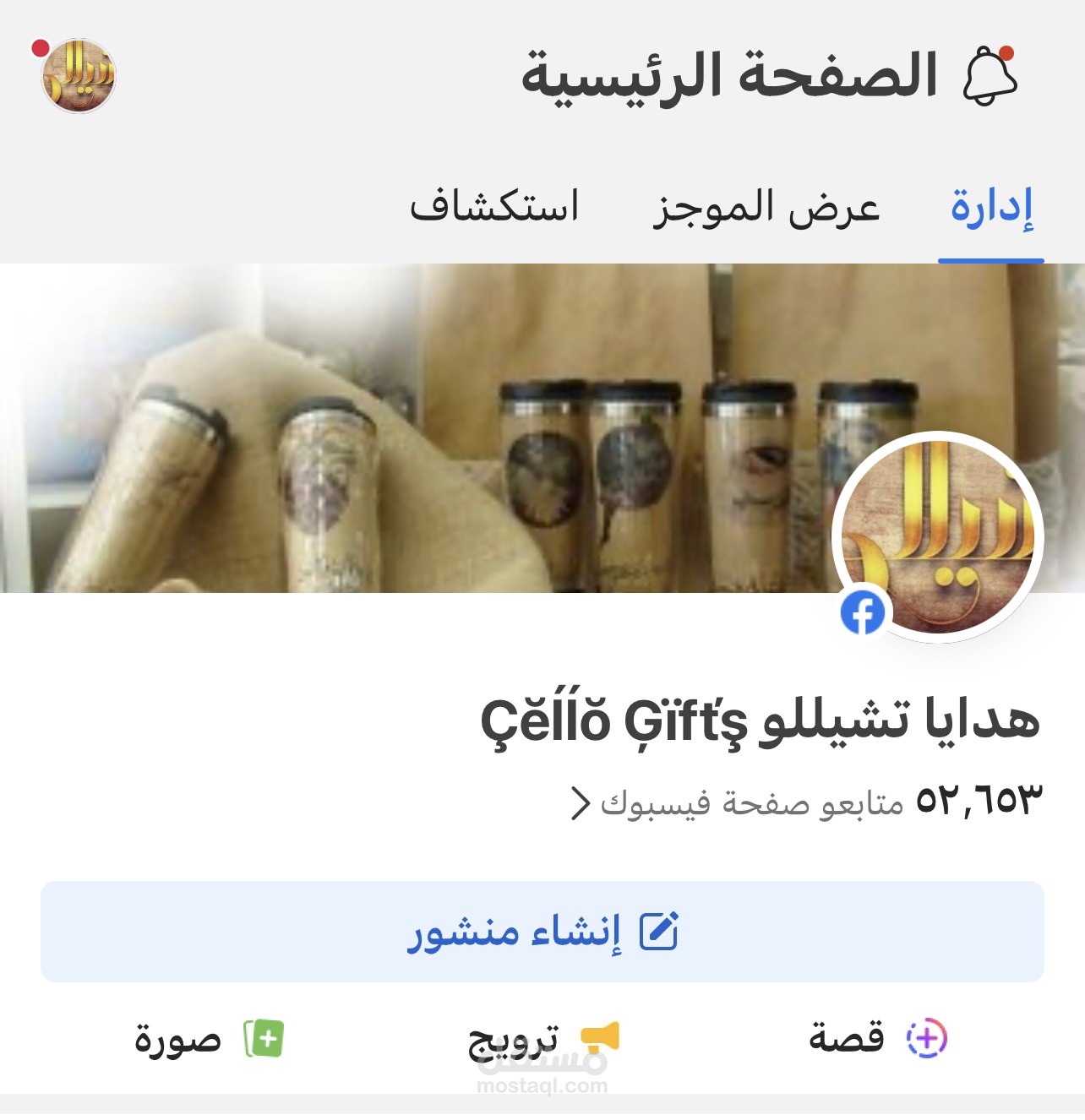
Task: Tap the red badge on the notifications bell
Action: tap(1006, 52)
